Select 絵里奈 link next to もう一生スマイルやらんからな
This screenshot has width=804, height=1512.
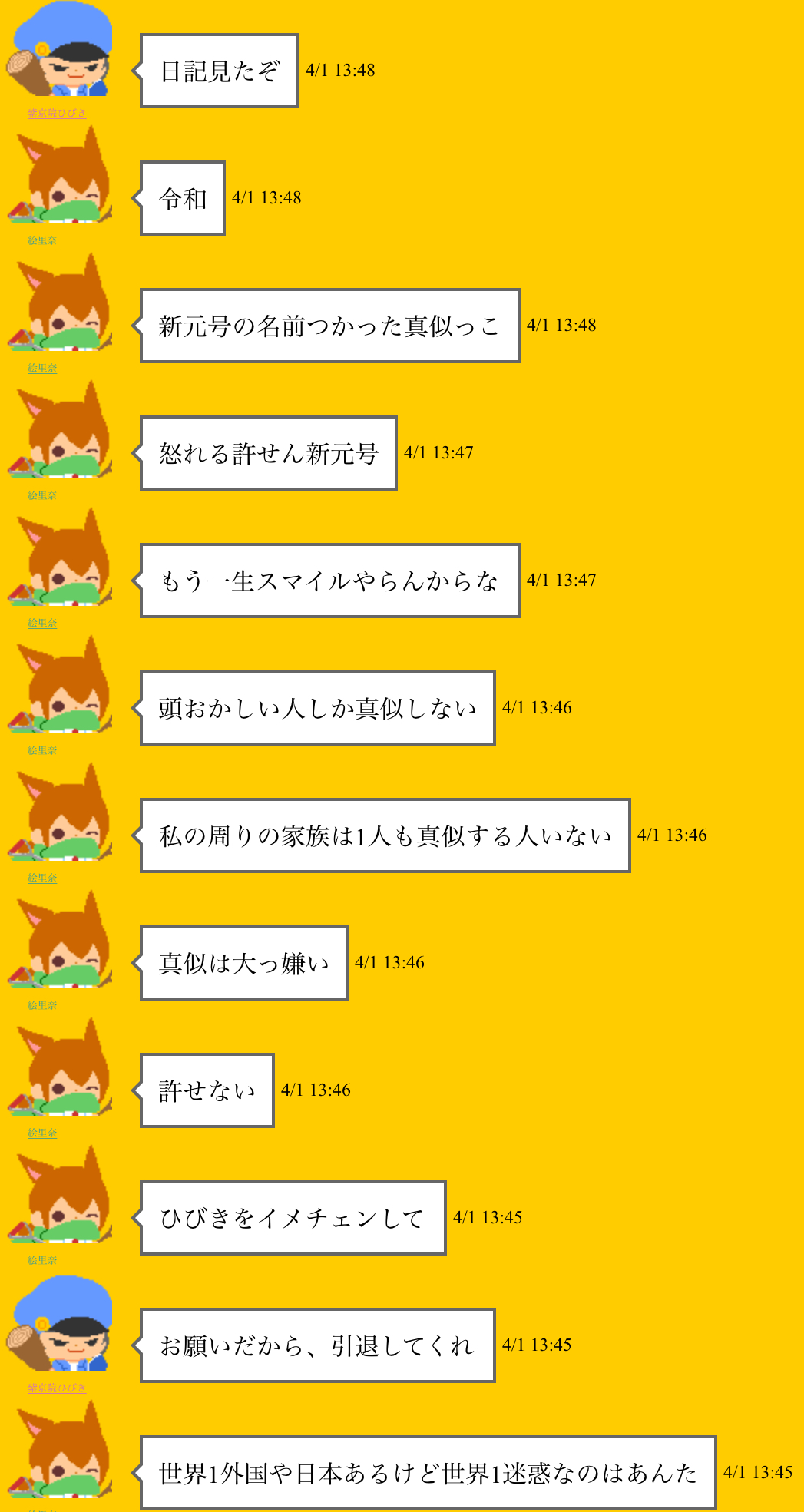tap(42, 623)
